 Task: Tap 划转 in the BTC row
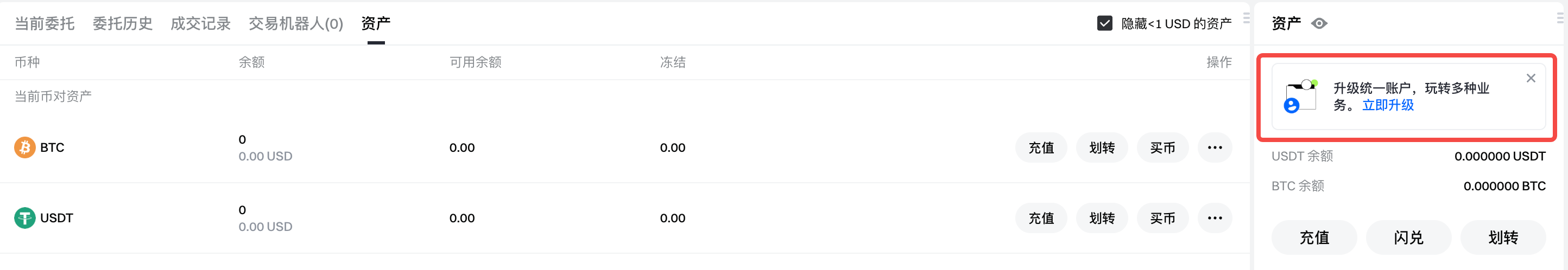(x=1102, y=148)
